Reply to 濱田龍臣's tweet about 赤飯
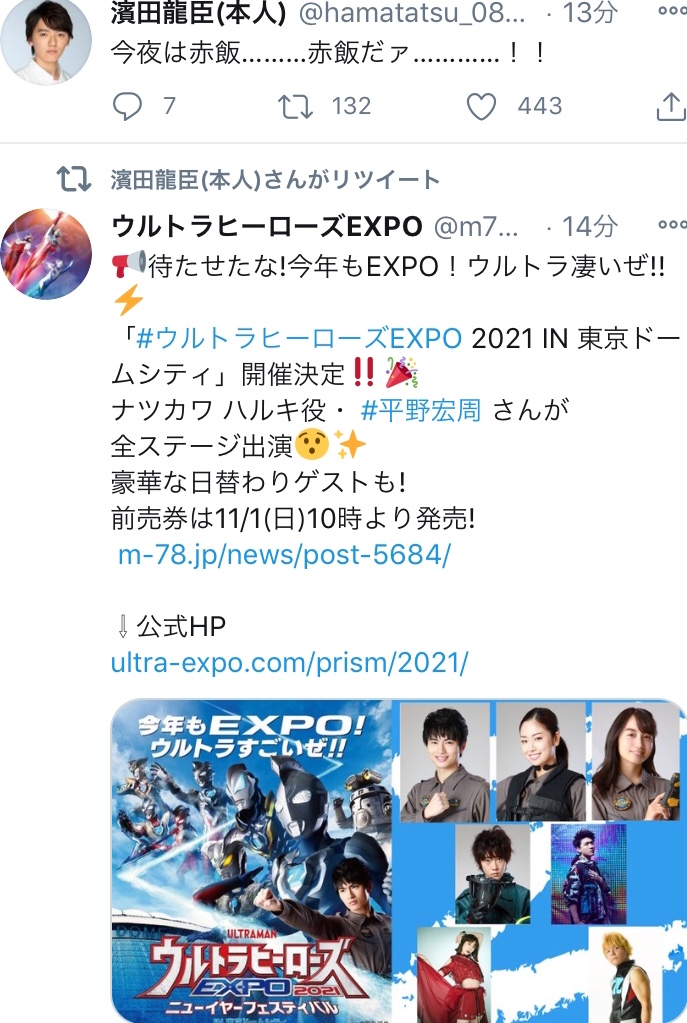Screen dimensions: 687x1023 click(x=127, y=106)
